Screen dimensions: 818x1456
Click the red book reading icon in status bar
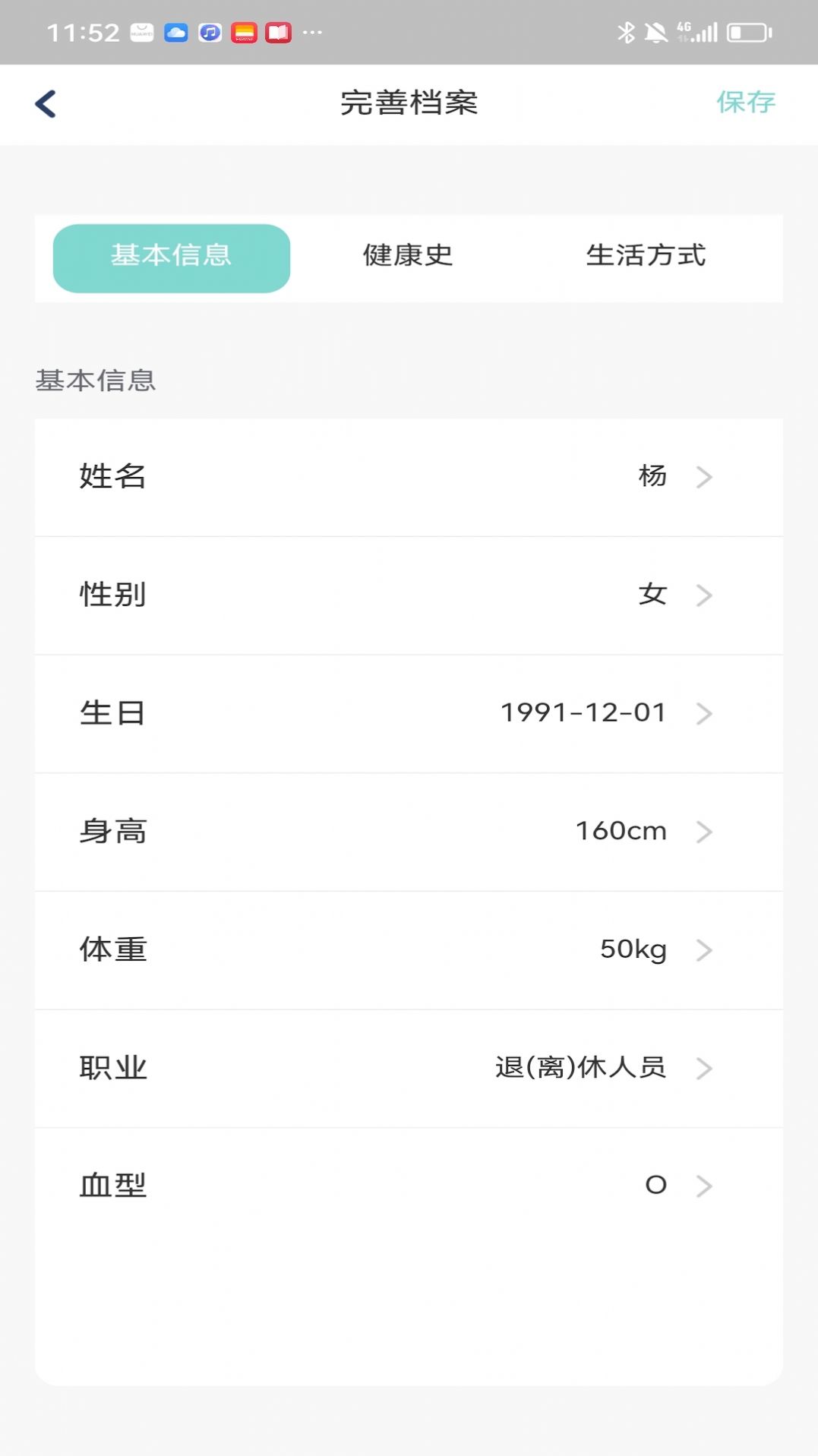279,32
